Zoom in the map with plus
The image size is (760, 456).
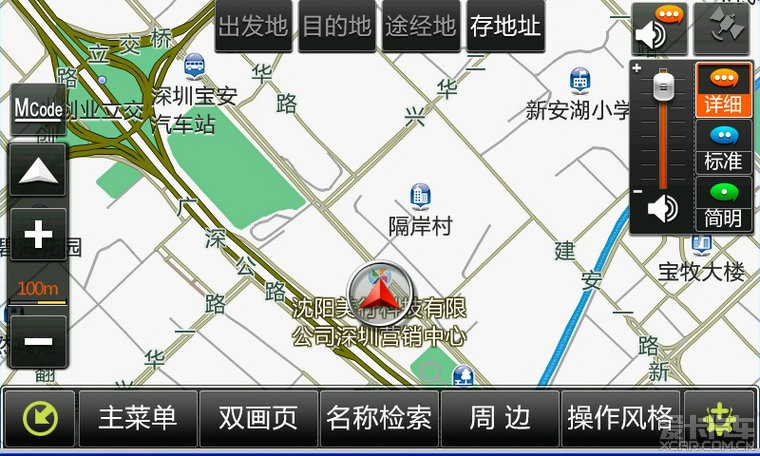click(x=38, y=235)
